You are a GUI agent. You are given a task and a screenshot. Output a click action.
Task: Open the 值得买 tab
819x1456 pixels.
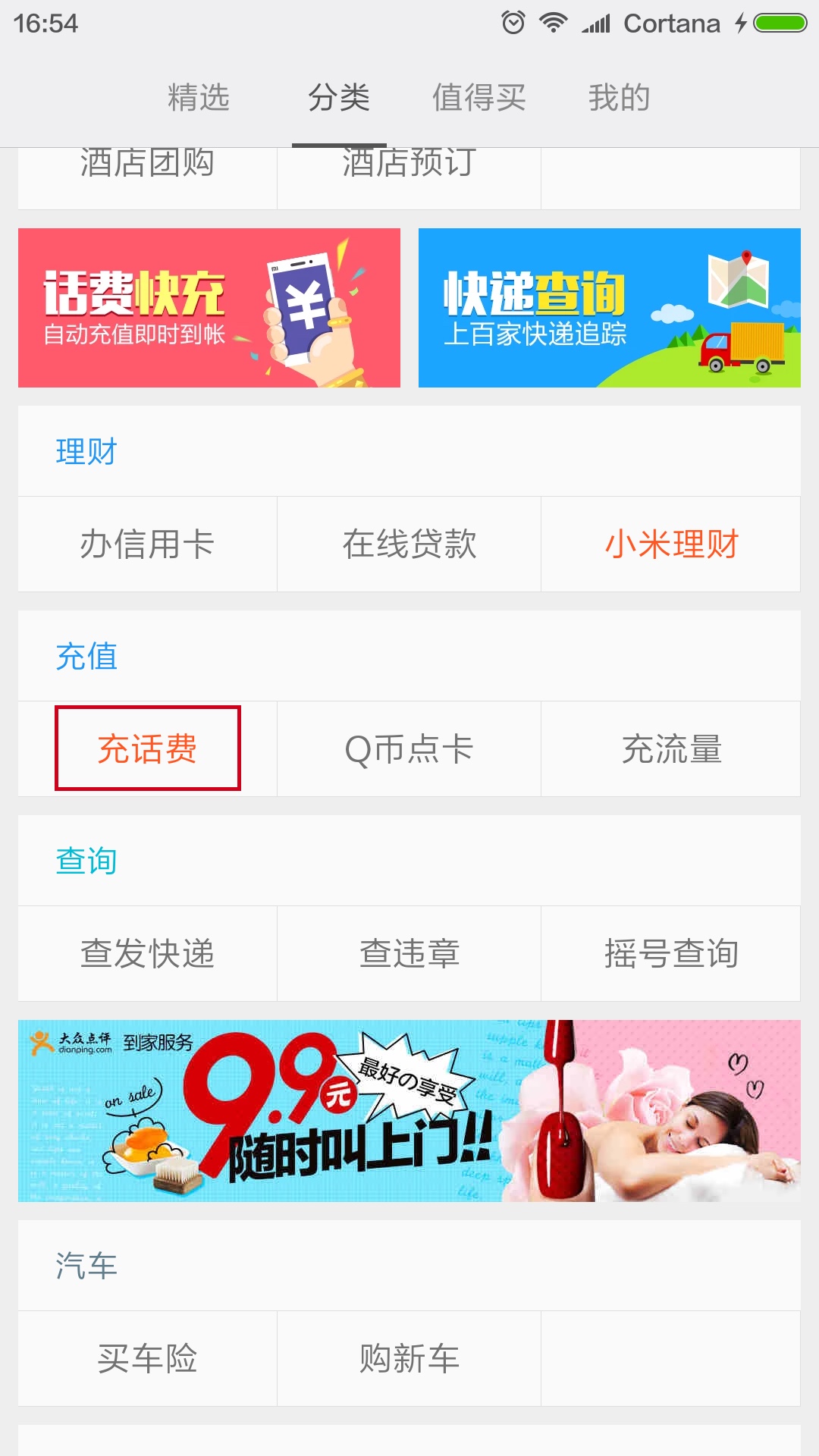[478, 97]
